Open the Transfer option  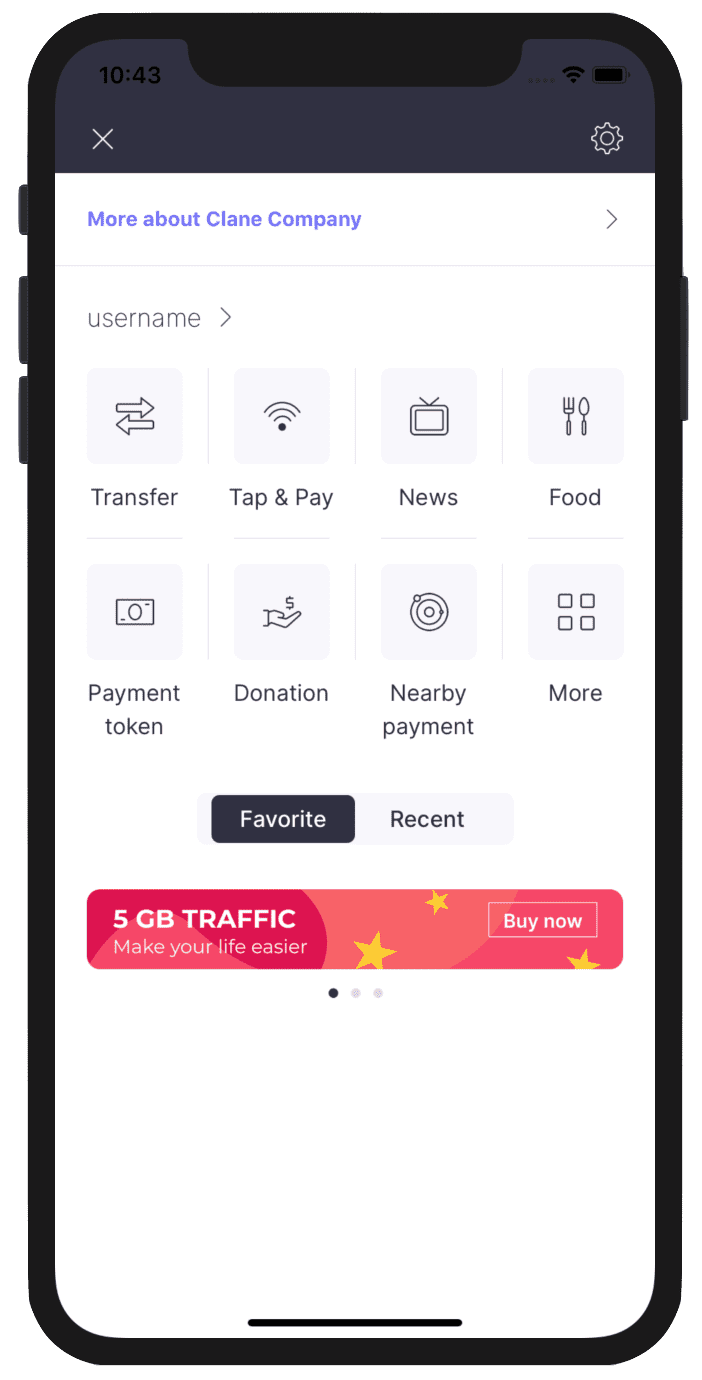pos(135,417)
